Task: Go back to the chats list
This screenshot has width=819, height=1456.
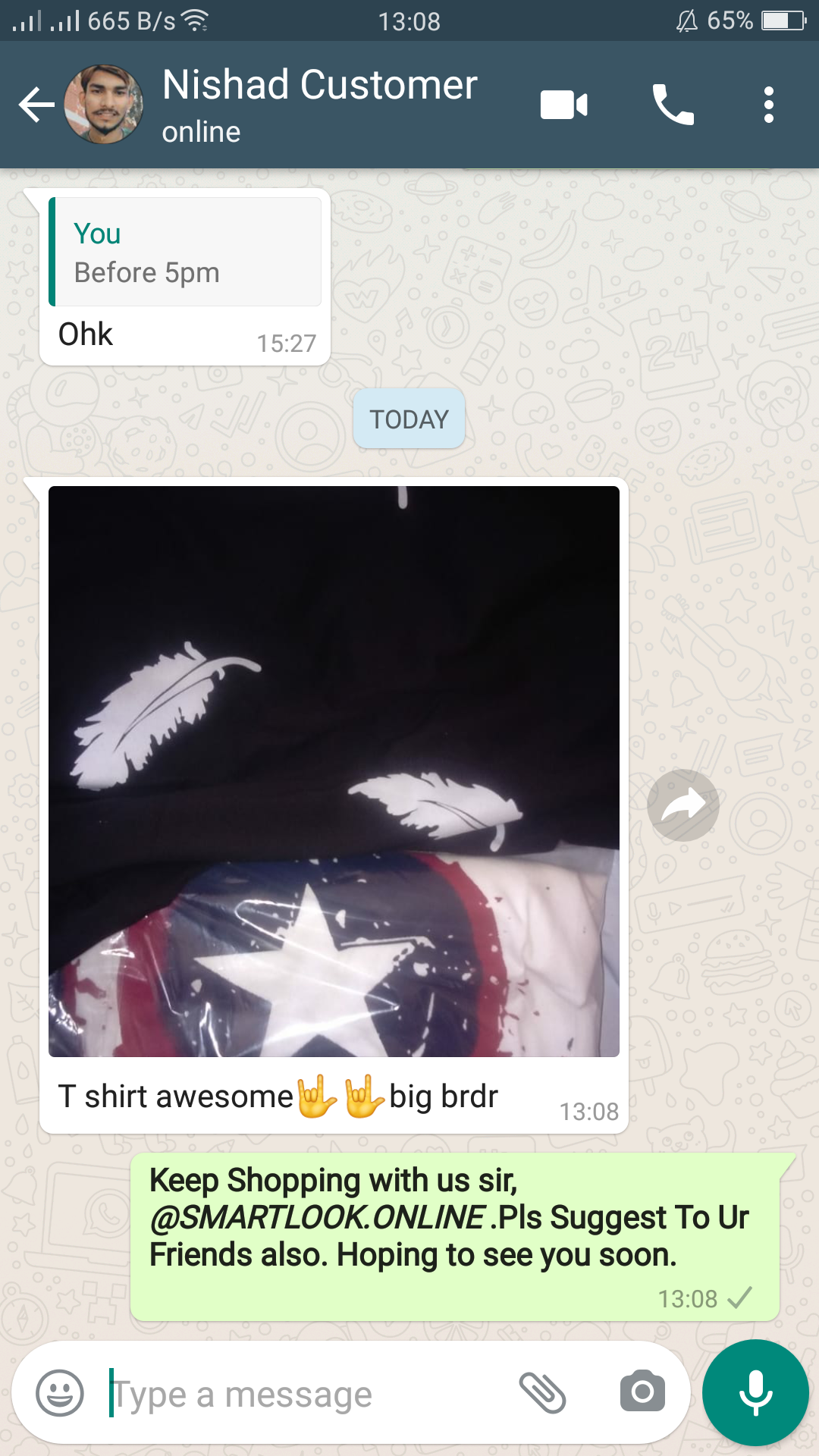Action: 36,105
